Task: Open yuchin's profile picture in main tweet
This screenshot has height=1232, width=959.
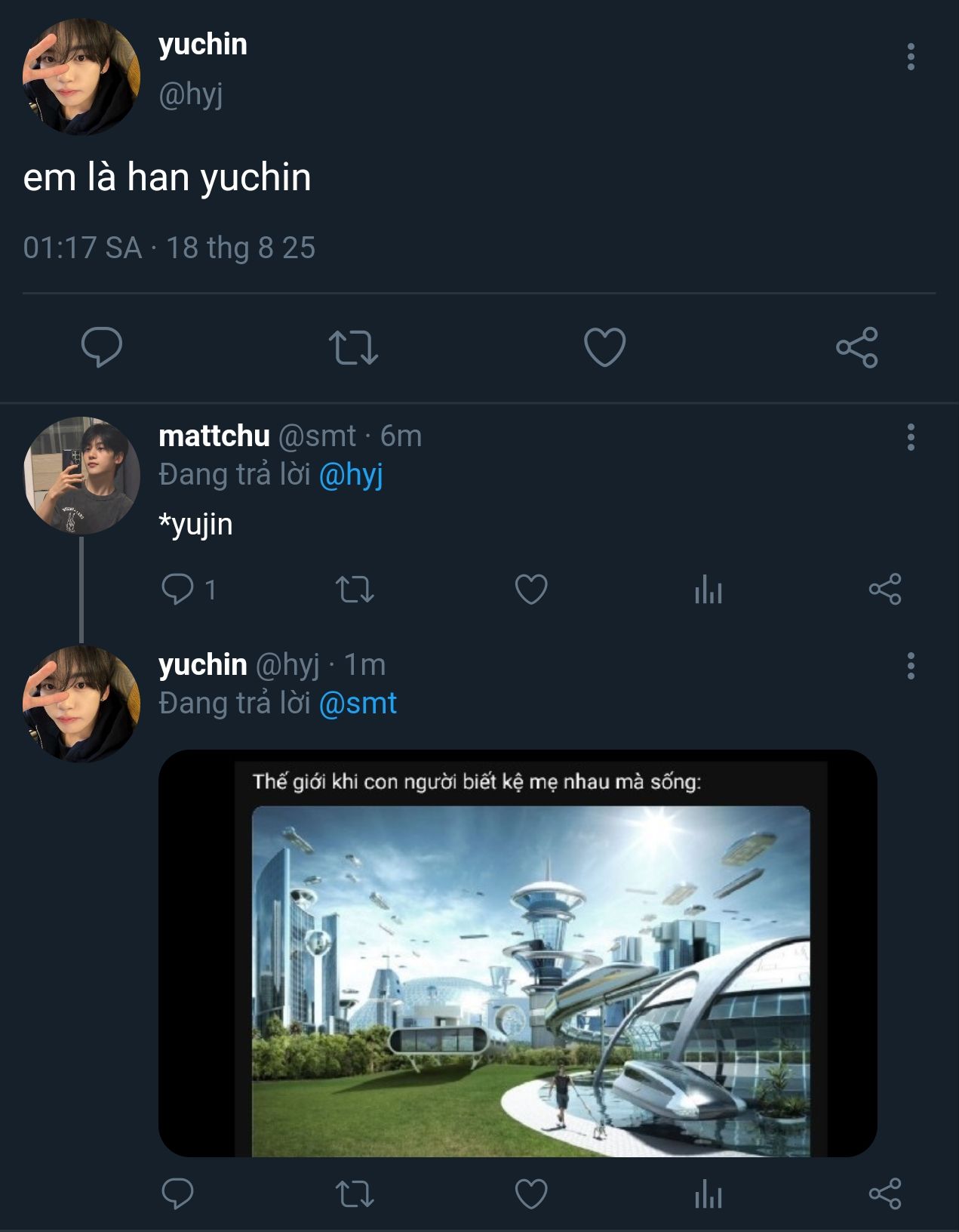Action: coord(81,77)
